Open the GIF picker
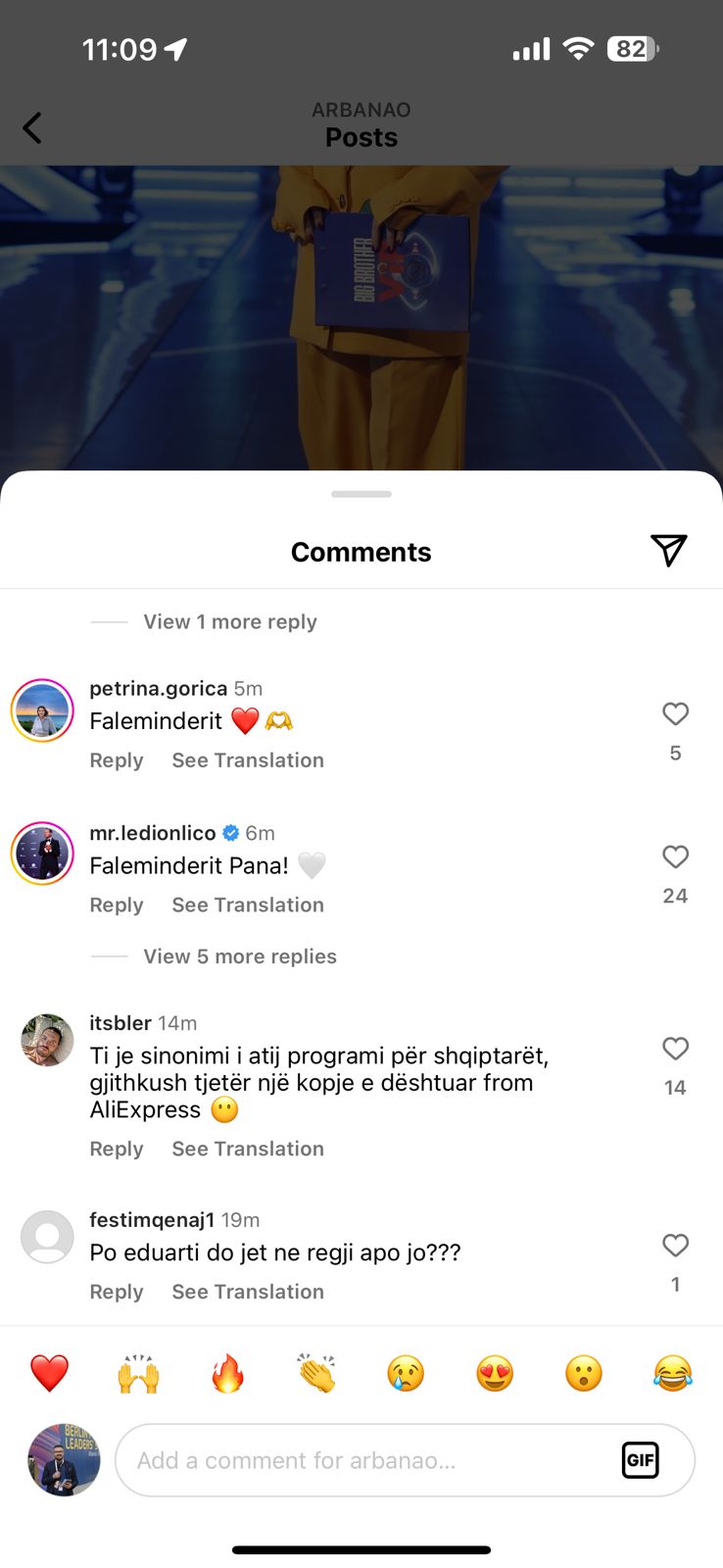723x1568 pixels. (x=640, y=1460)
